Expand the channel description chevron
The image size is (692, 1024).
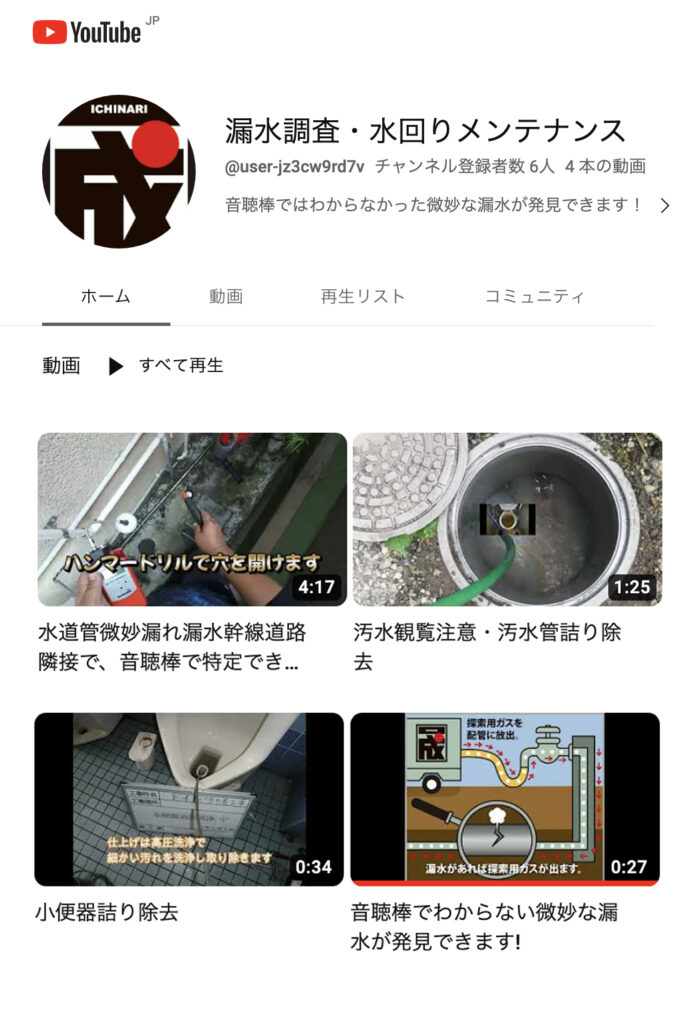coord(664,206)
